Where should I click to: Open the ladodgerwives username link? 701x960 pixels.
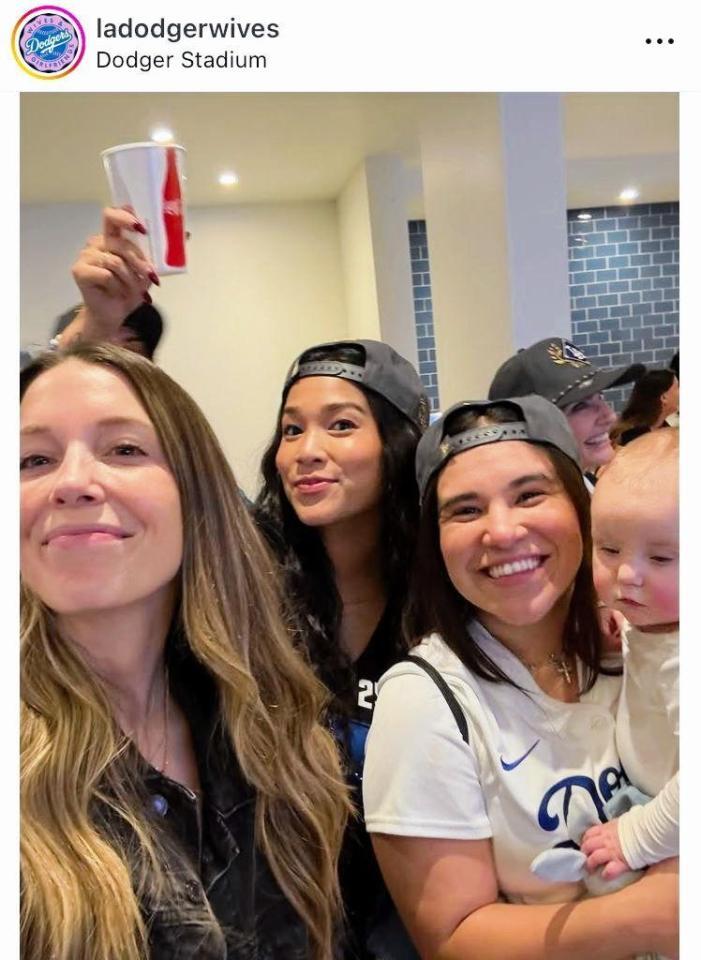(x=187, y=29)
